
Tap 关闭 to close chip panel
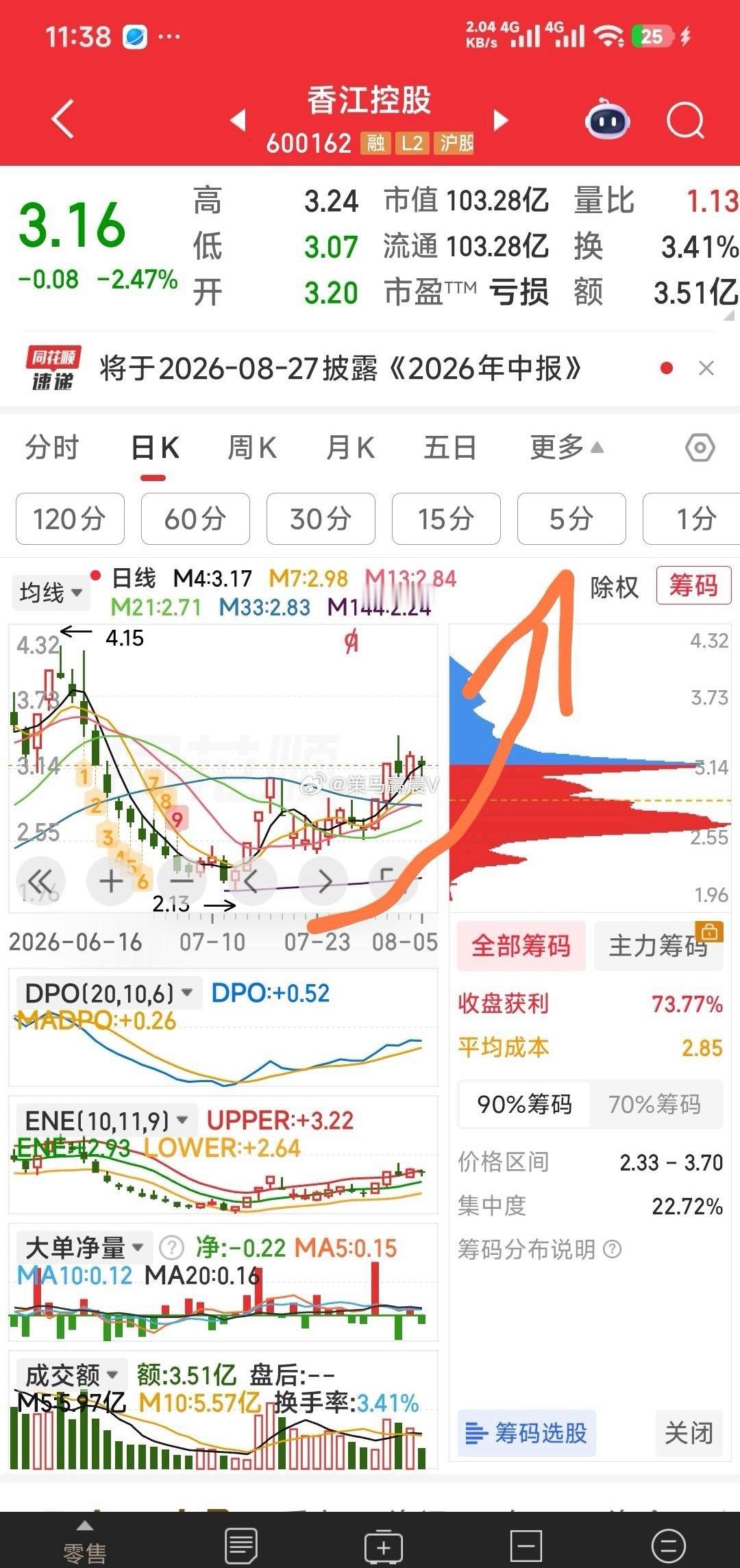tap(689, 1433)
